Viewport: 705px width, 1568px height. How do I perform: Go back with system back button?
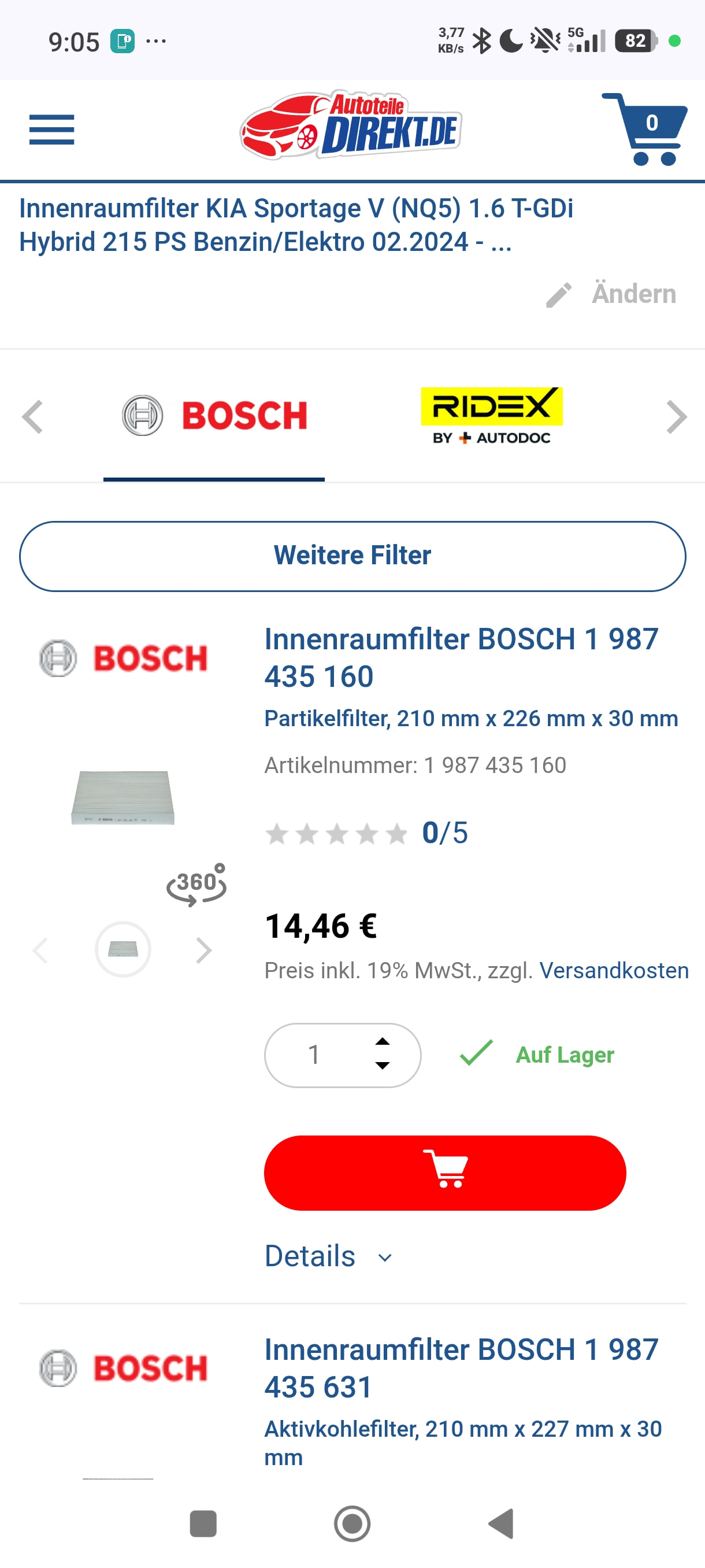(501, 1523)
